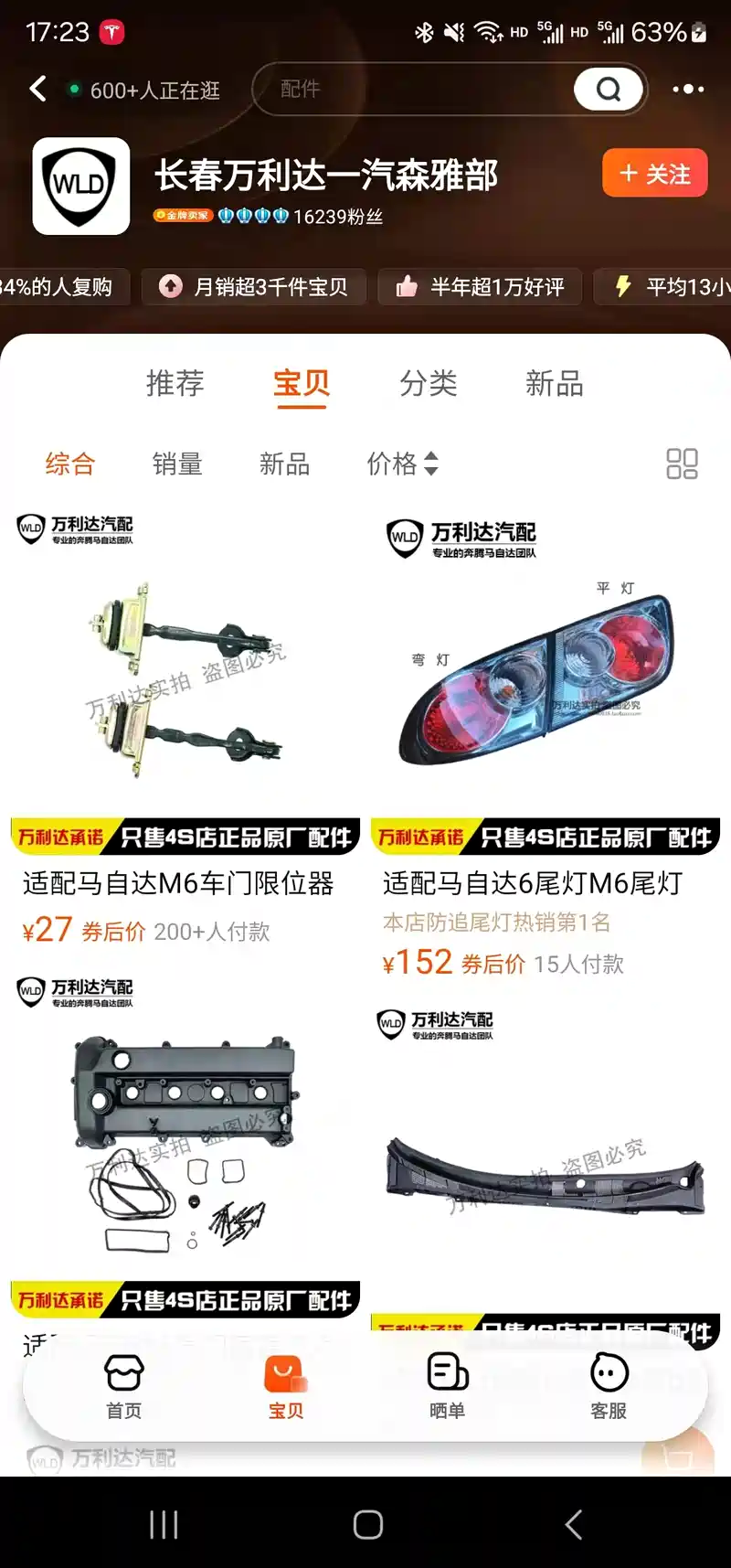731x1568 pixels.
Task: Sort products by 销量
Action: click(x=177, y=464)
